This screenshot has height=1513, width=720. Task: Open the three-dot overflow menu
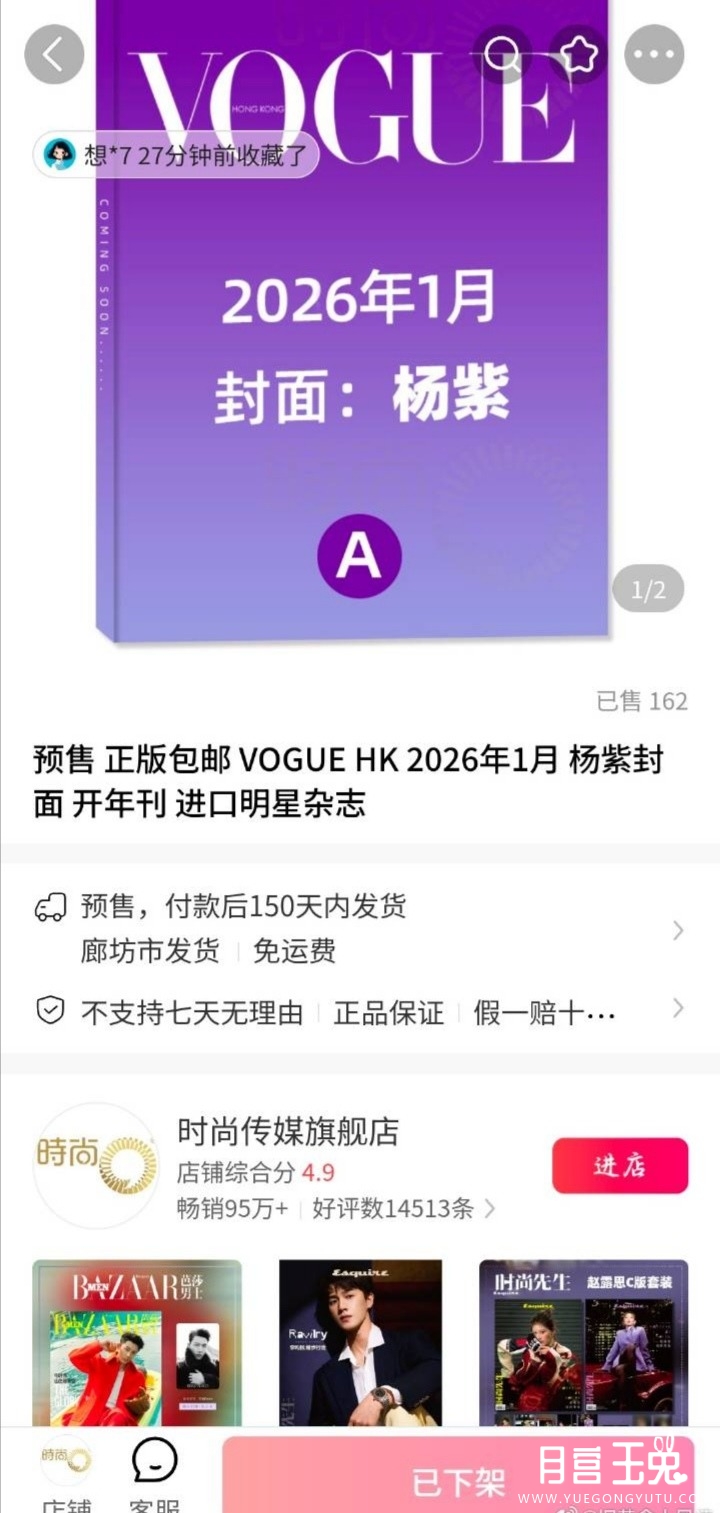tap(654, 55)
